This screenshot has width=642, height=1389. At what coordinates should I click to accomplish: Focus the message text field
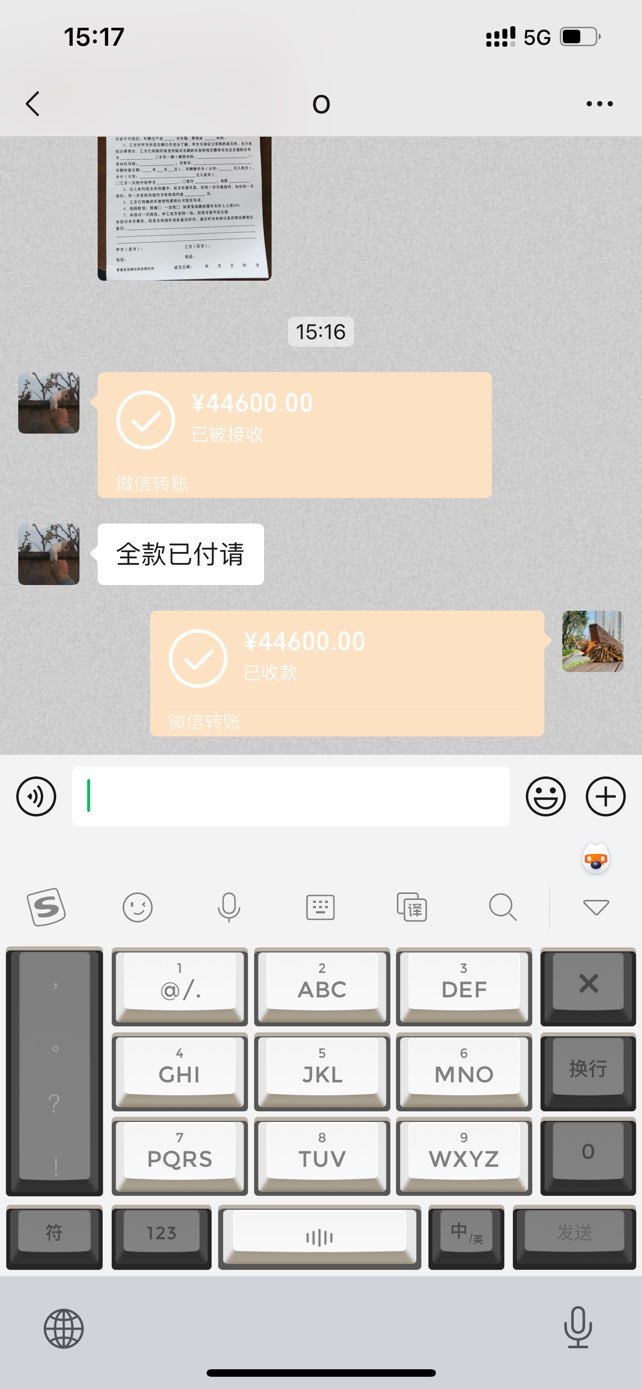(x=291, y=797)
